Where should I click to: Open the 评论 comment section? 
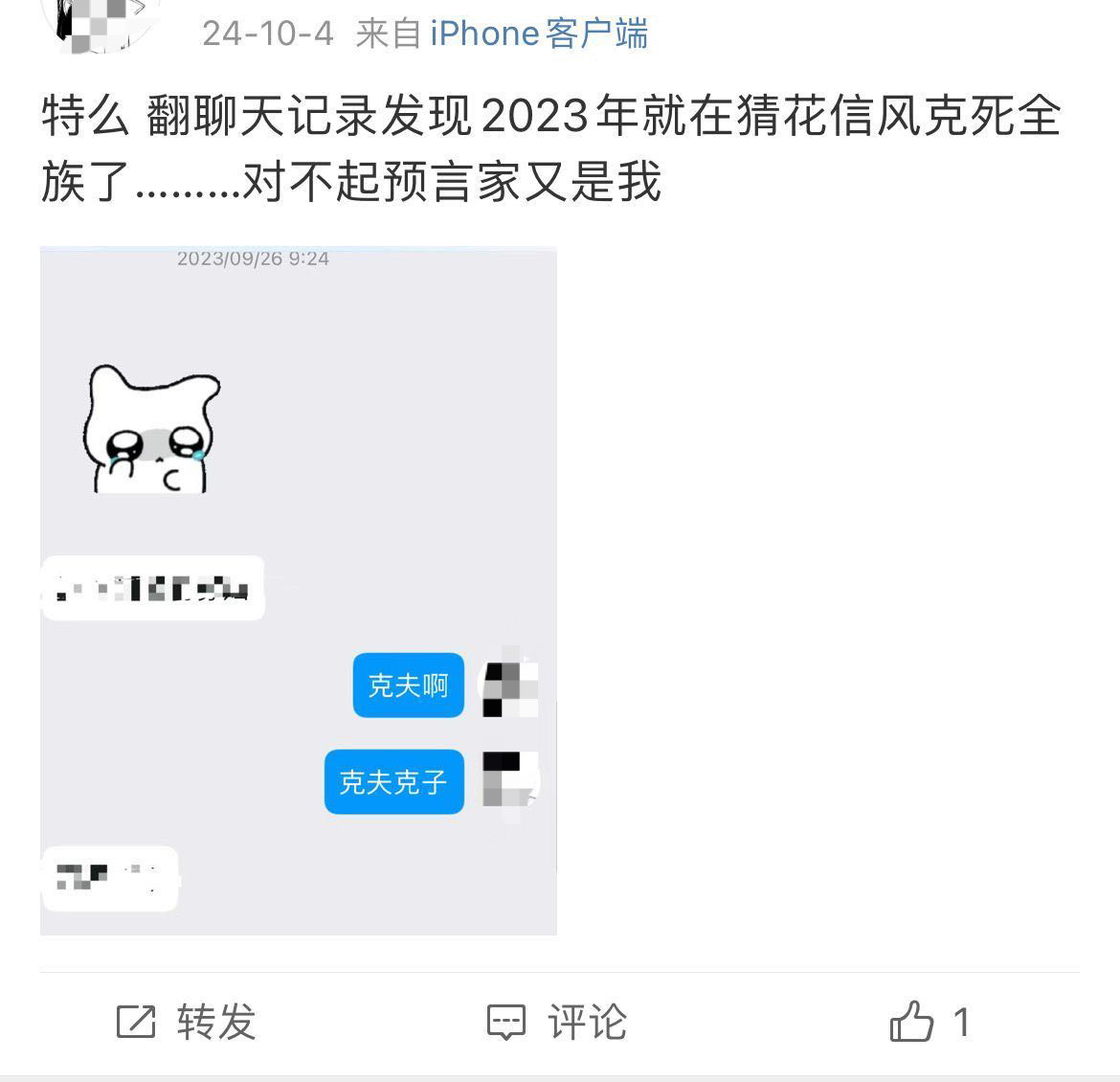click(x=557, y=1022)
